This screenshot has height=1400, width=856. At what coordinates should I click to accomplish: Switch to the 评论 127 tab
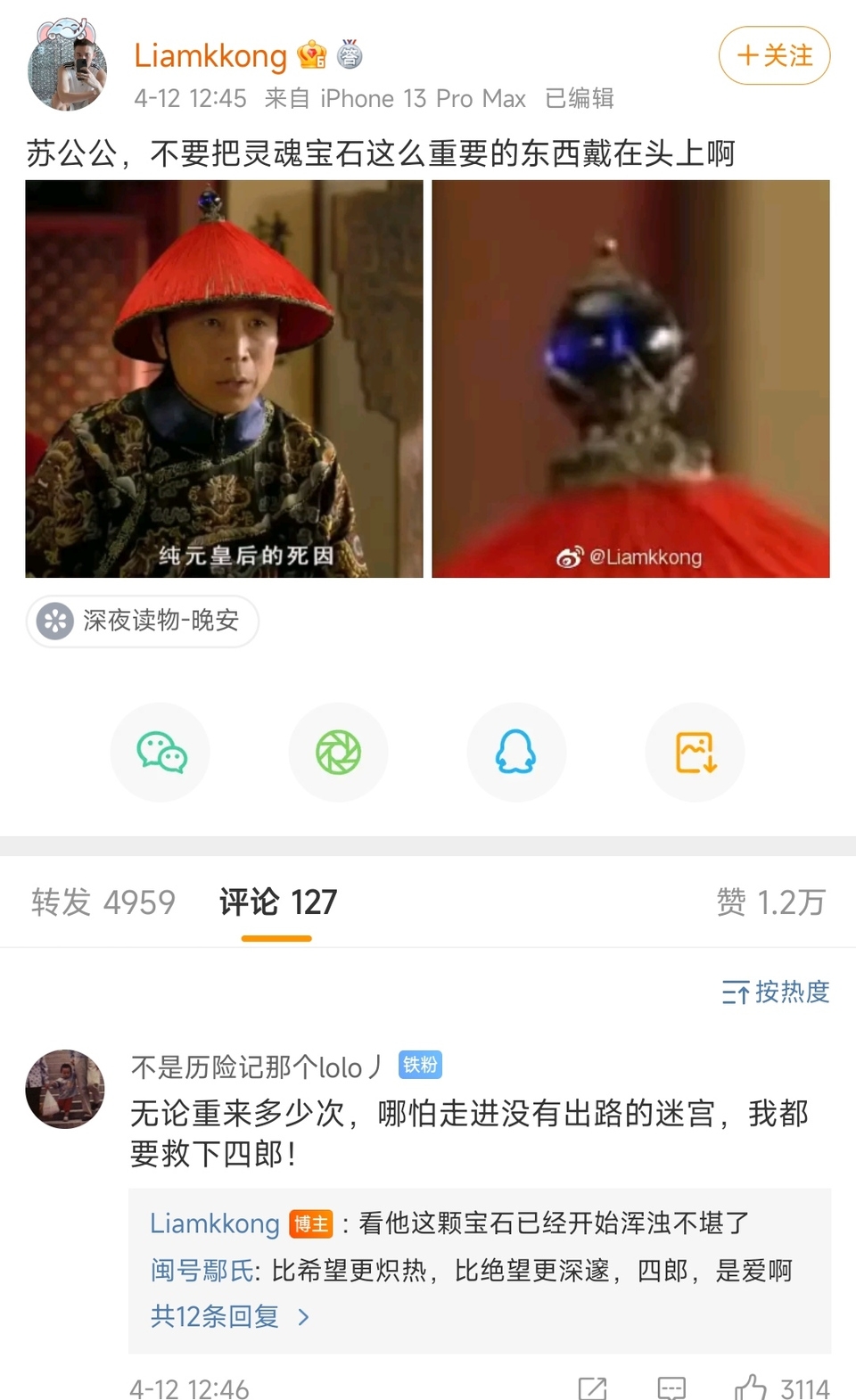(277, 902)
